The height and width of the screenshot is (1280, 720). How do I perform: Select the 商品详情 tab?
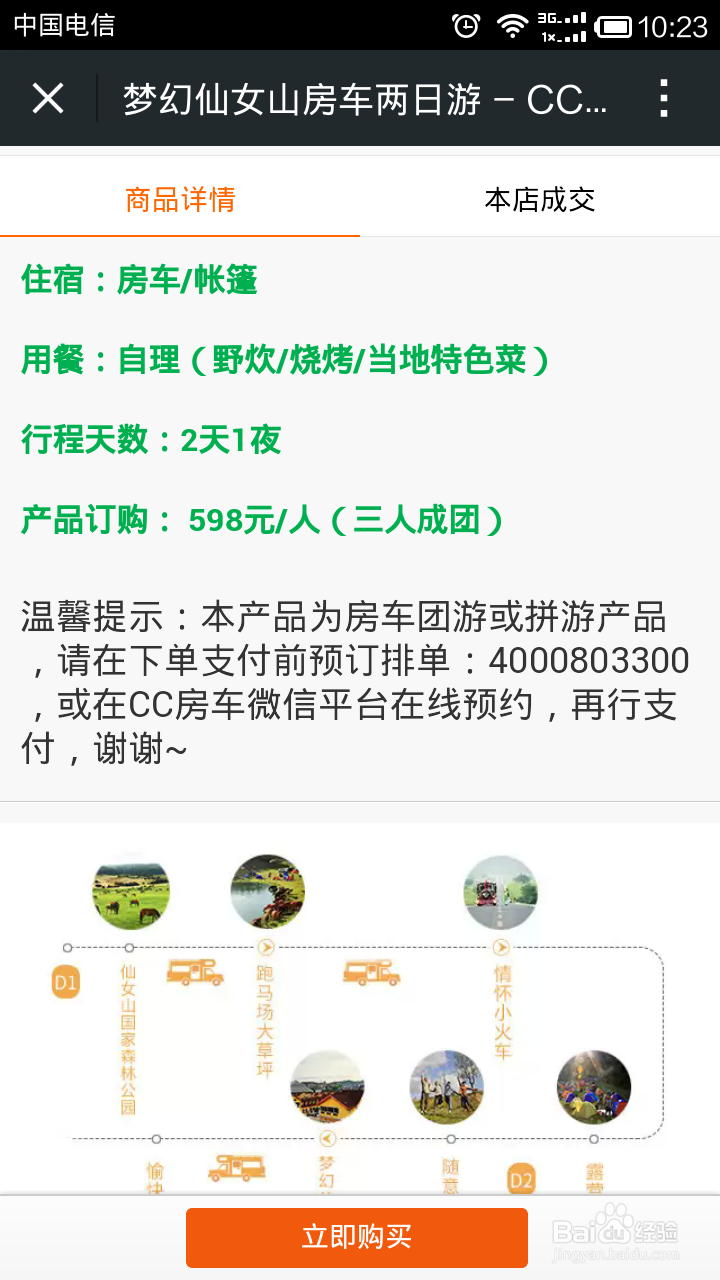click(x=179, y=199)
